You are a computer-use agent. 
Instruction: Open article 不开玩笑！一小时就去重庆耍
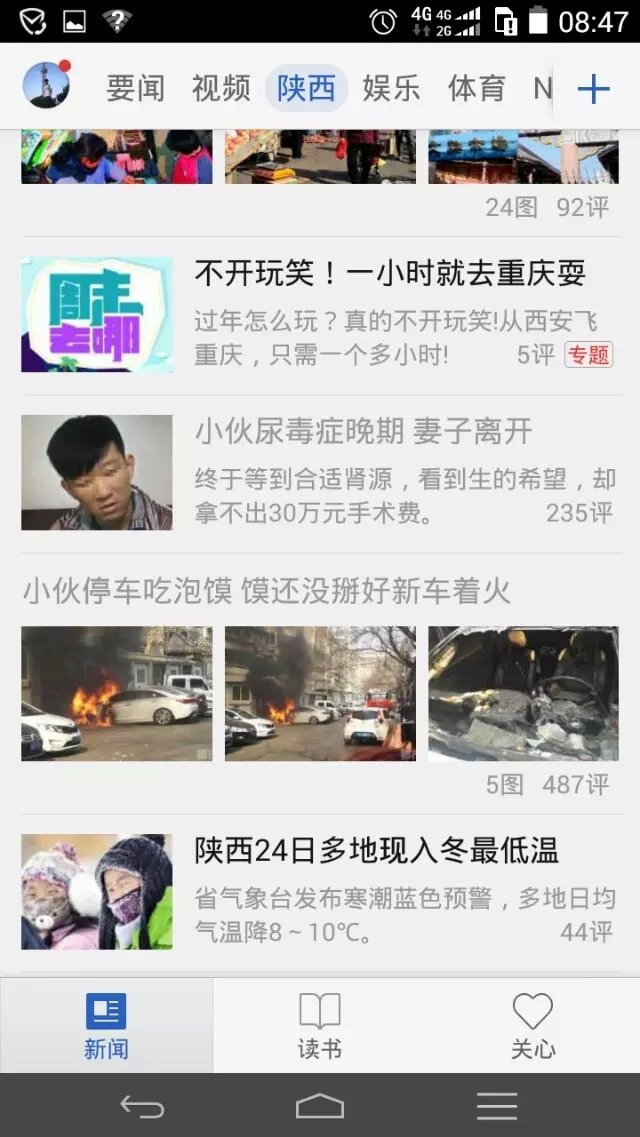pyautogui.click(x=390, y=273)
